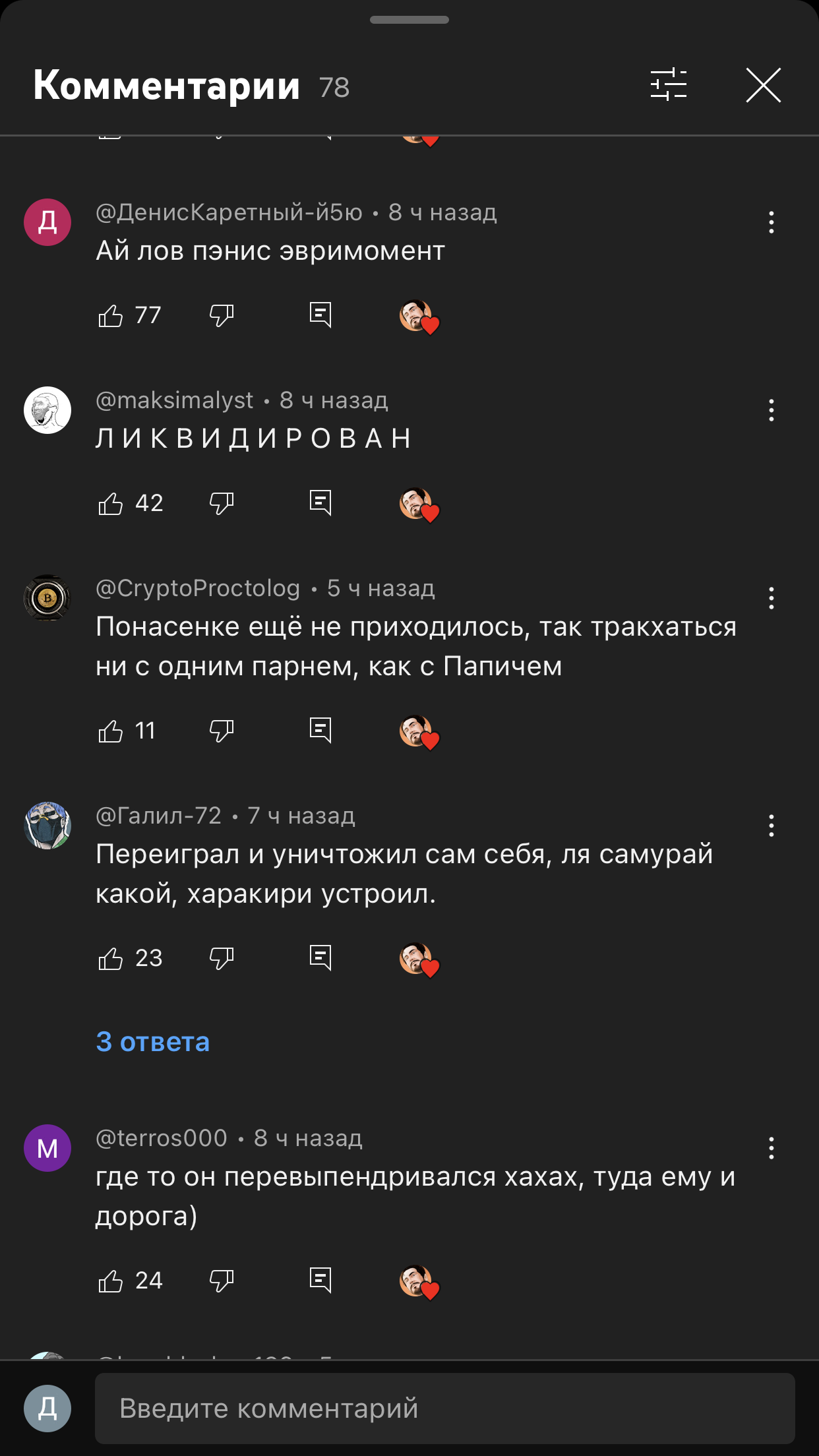
Task: Like the comment by @ДенисКаретный-й5ю
Action: (x=111, y=316)
